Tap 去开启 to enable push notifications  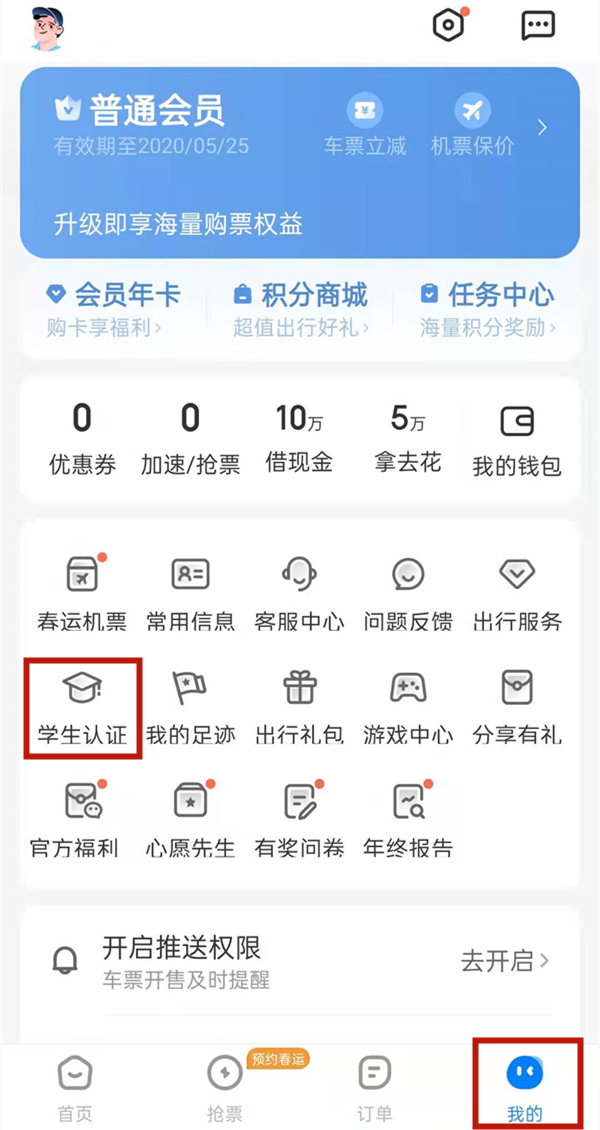[x=504, y=961]
